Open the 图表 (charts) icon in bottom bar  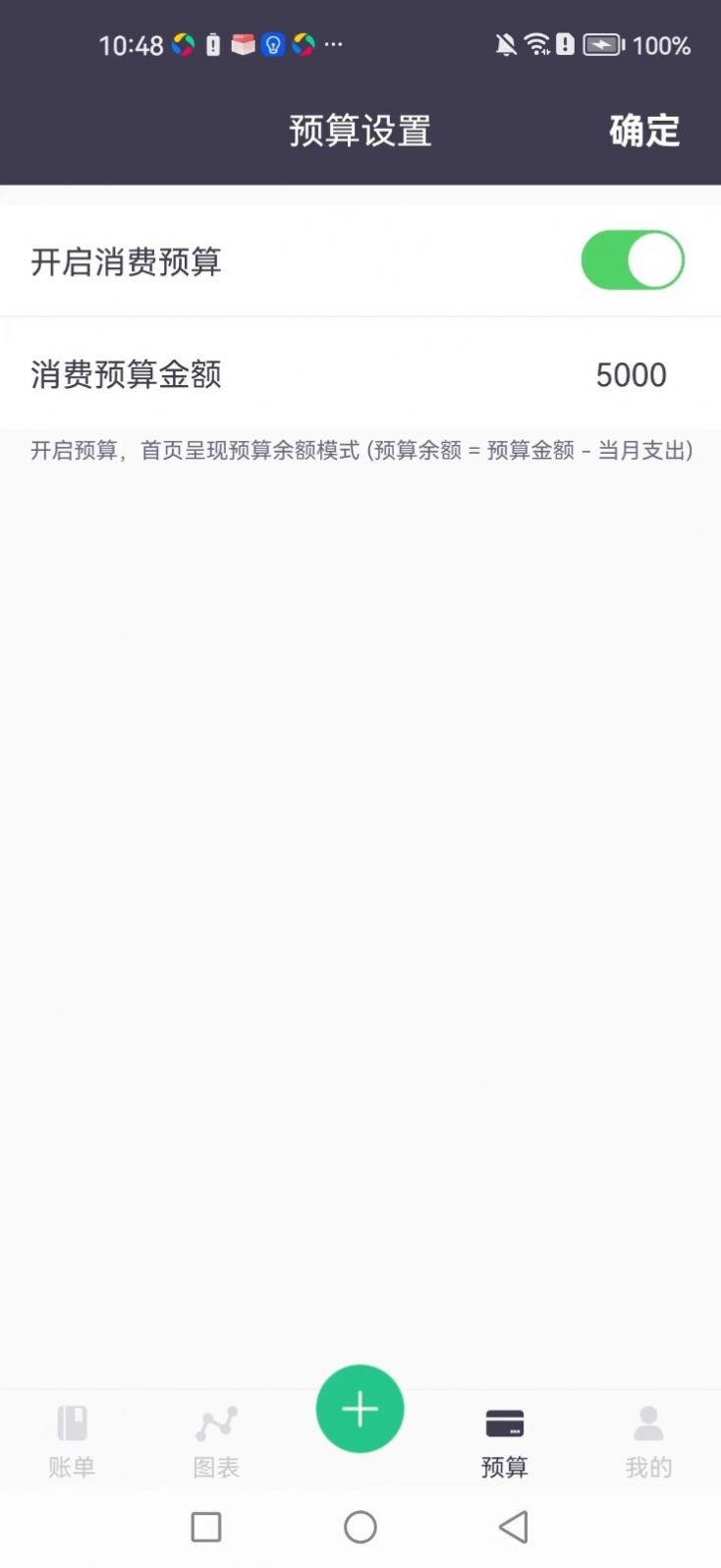click(x=215, y=1422)
